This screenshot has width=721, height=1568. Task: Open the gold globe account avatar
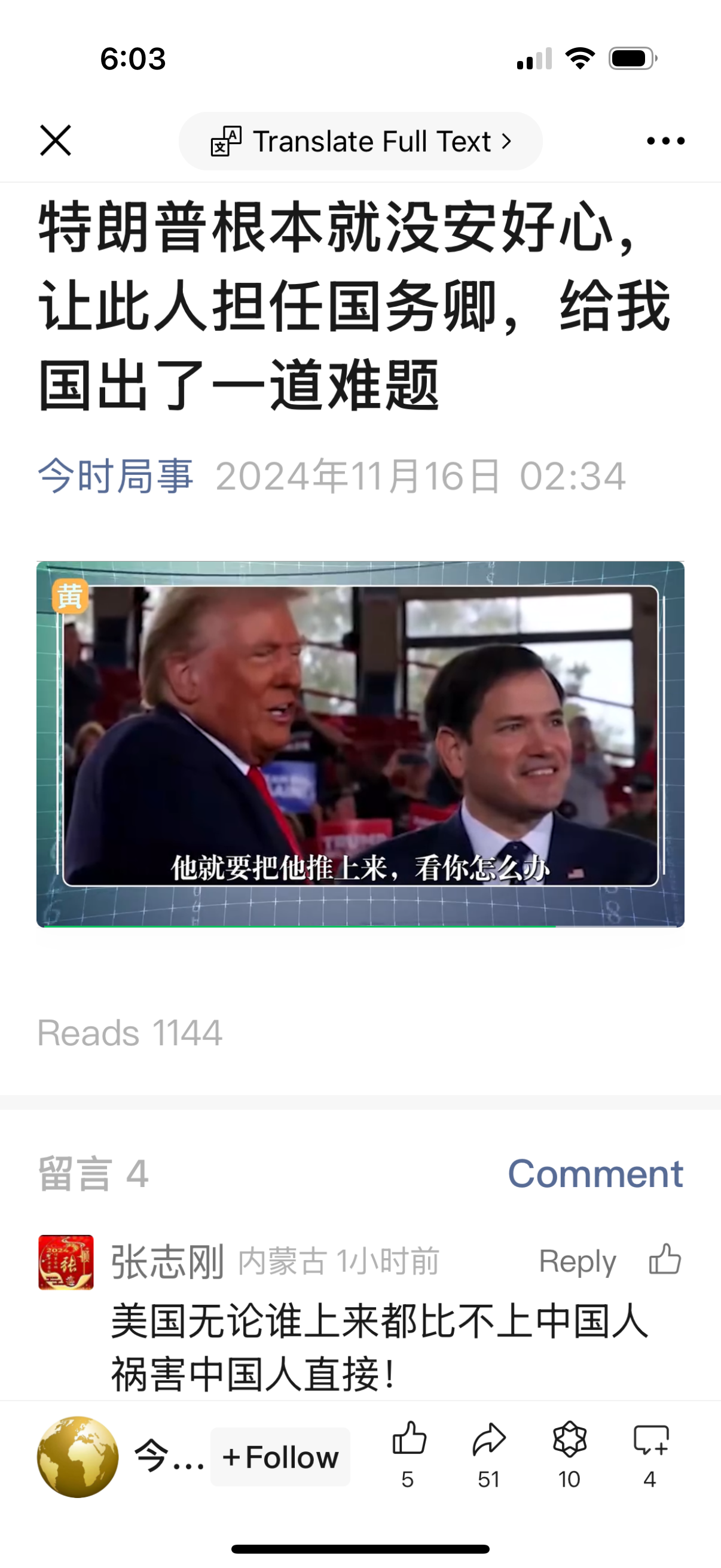coord(78,1457)
